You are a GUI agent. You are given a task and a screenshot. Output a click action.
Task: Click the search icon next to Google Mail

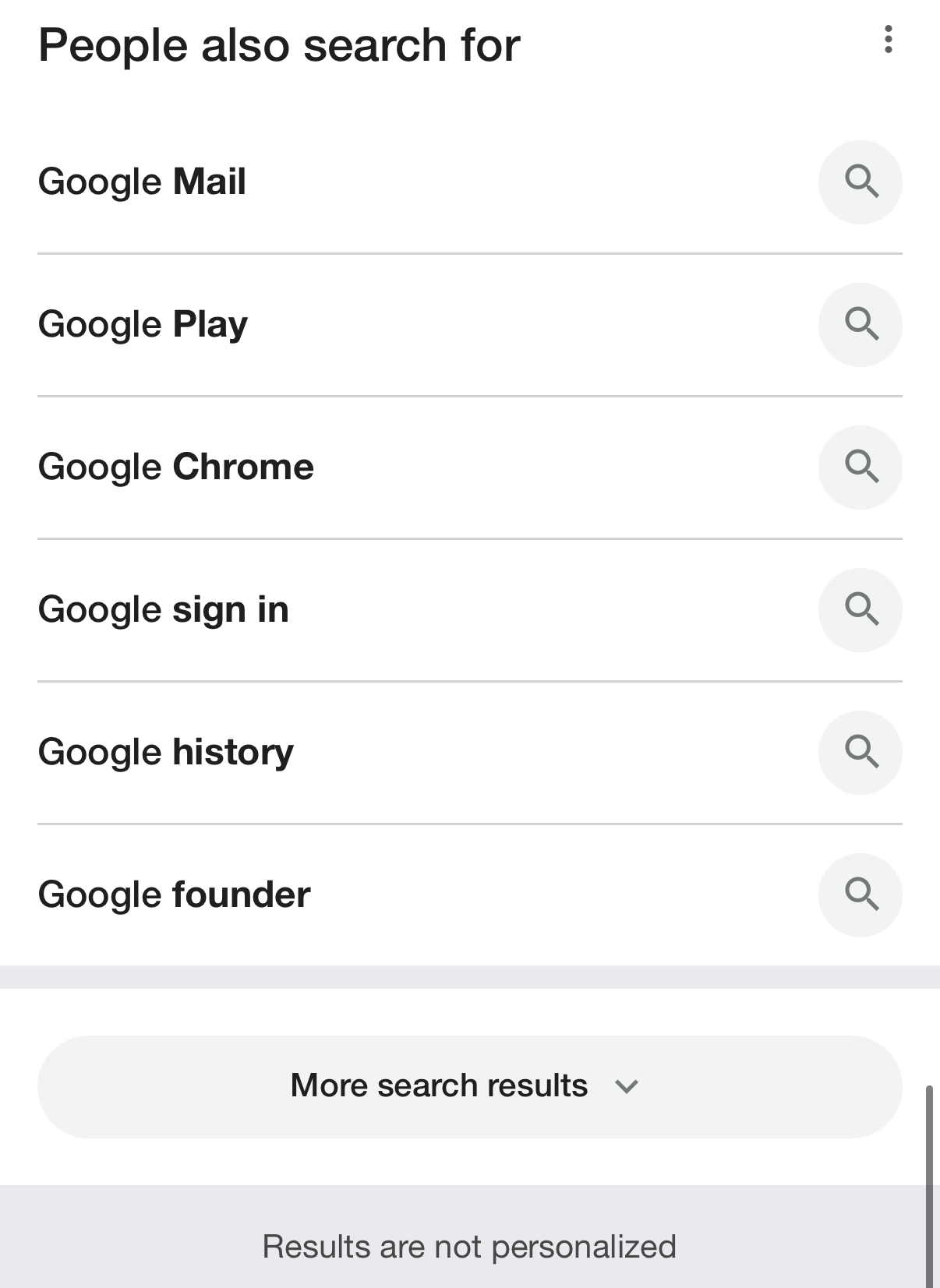[860, 182]
